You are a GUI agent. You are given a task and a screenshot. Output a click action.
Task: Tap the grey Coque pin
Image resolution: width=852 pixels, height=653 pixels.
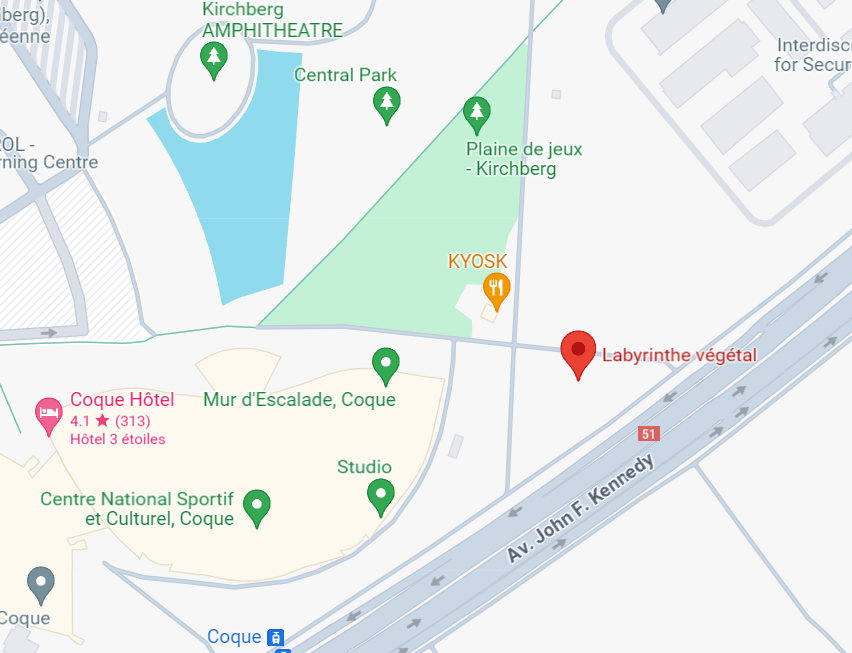[x=40, y=583]
